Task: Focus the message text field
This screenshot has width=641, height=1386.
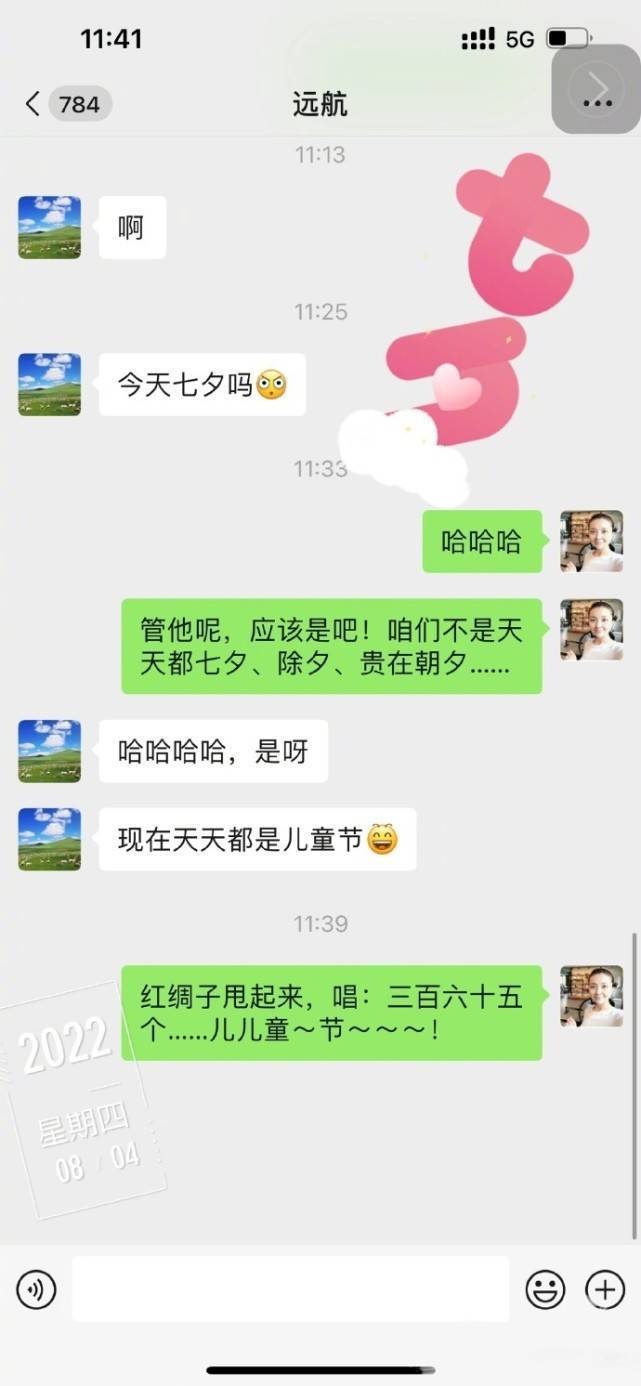Action: click(x=290, y=1290)
